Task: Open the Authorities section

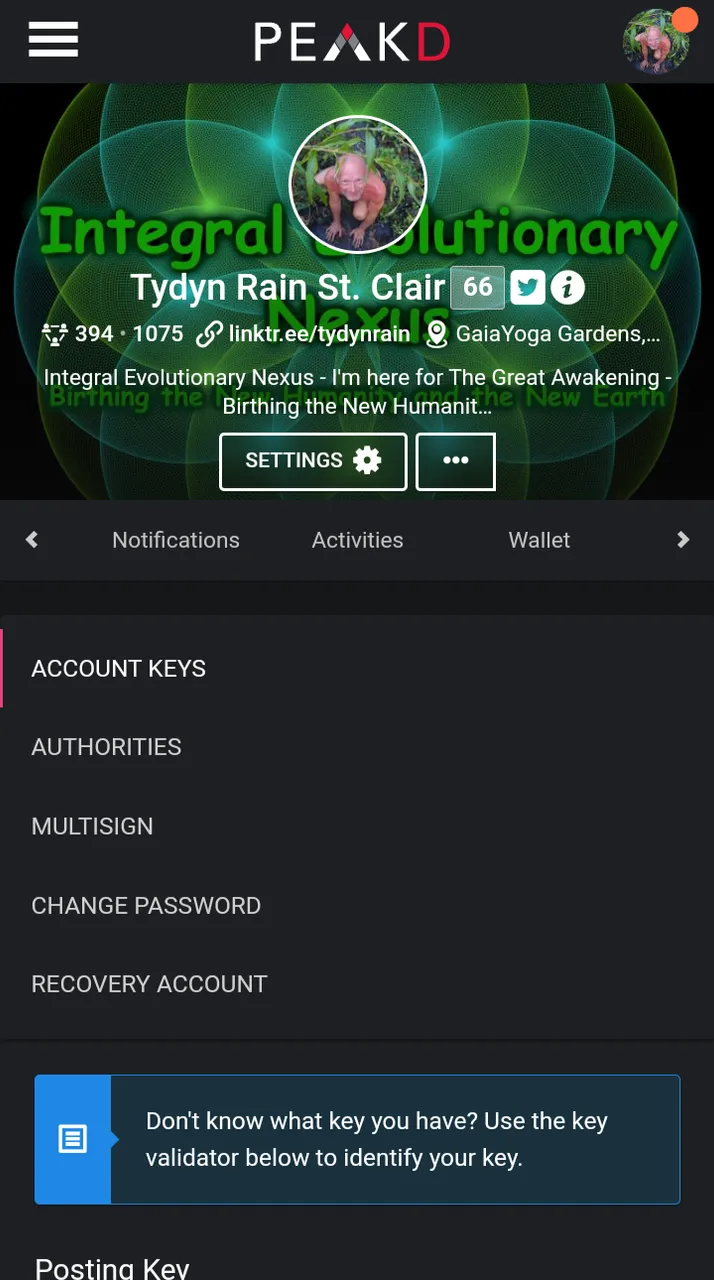Action: [x=107, y=747]
